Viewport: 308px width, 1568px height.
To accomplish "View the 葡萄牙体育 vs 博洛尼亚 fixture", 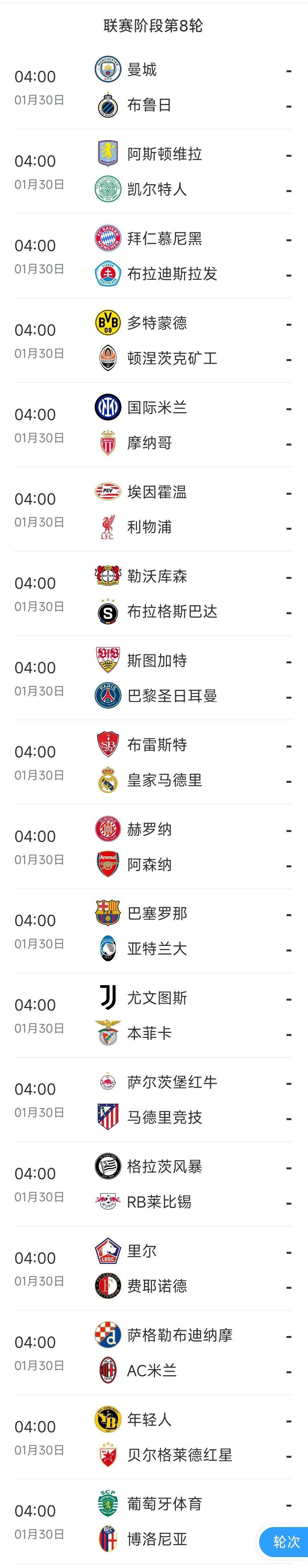I will click(x=154, y=1522).
